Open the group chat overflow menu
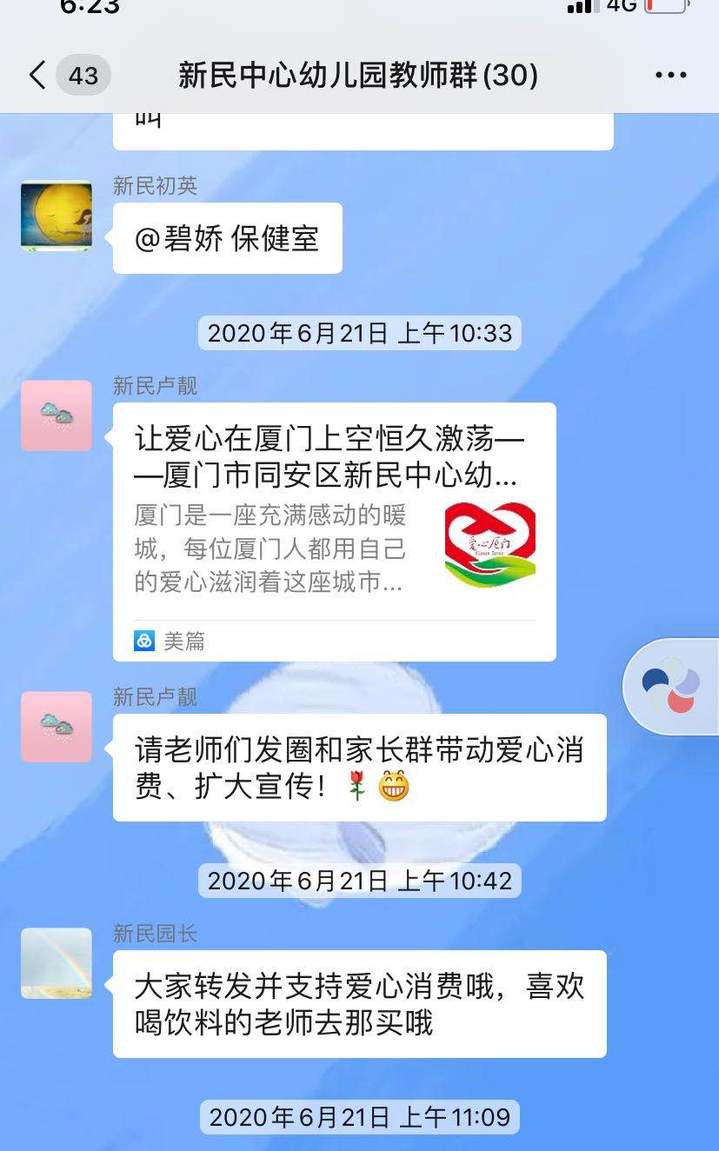The width and height of the screenshot is (719, 1151). click(670, 75)
